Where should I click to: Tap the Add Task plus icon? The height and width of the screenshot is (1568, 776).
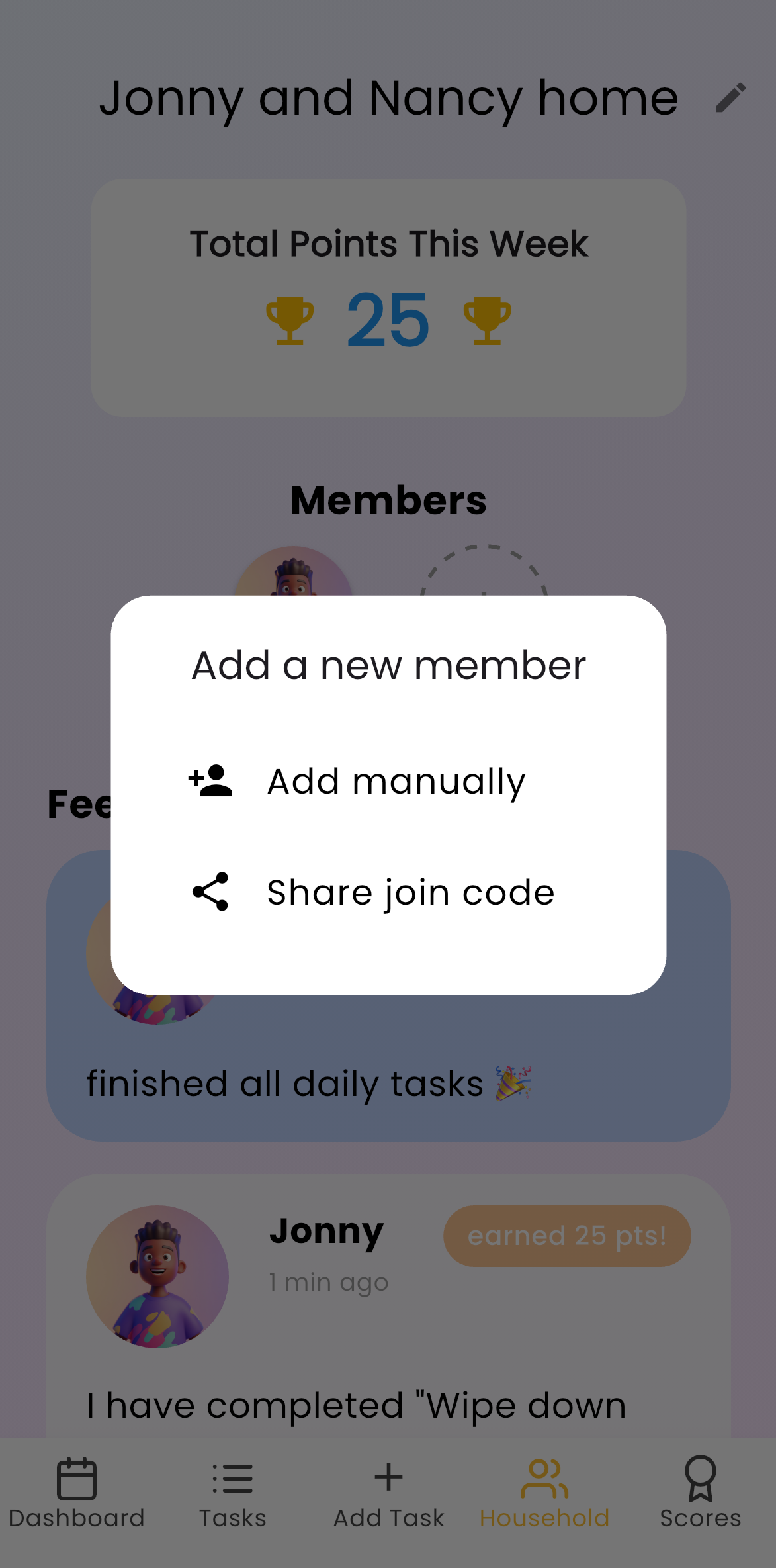(388, 1477)
